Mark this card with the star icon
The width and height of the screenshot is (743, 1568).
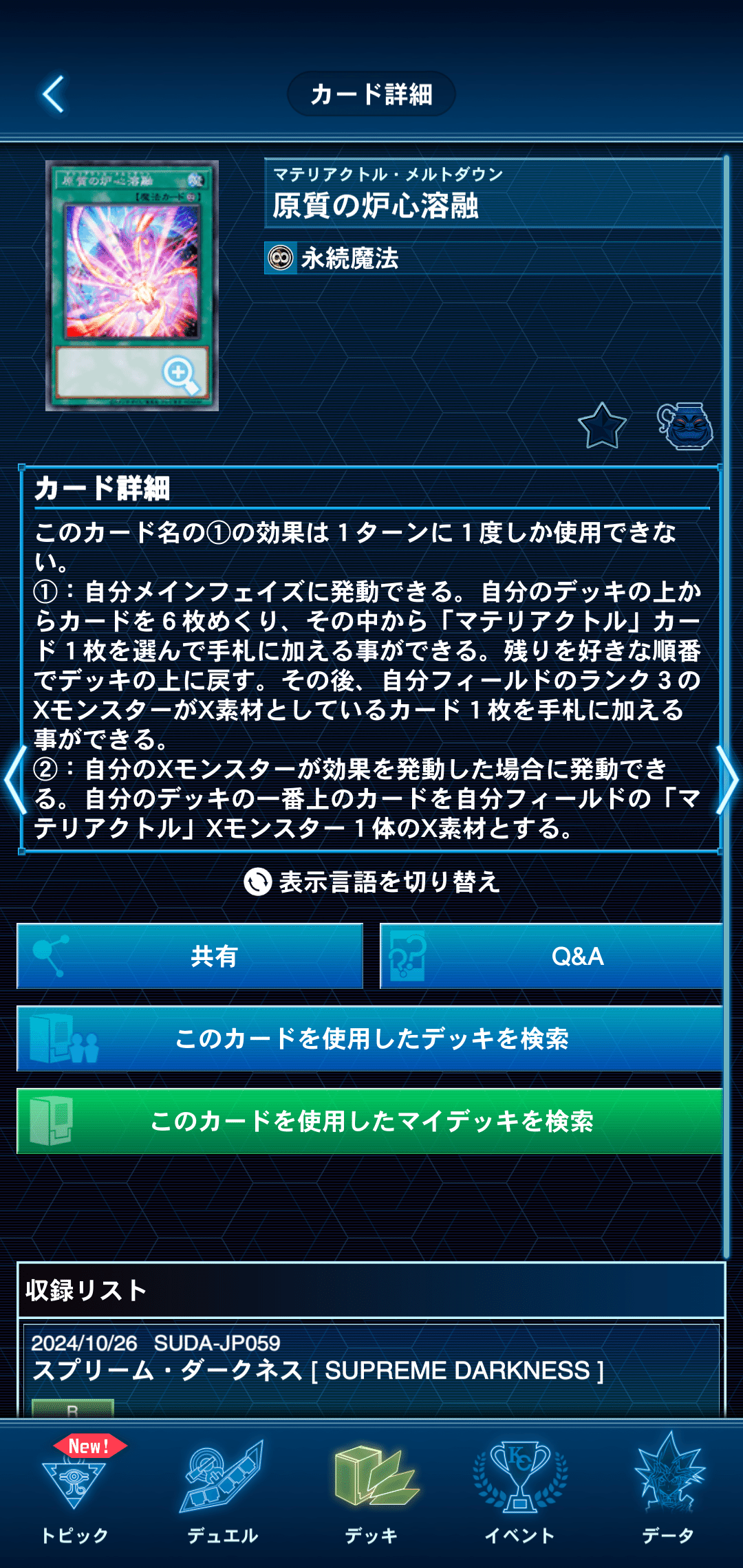pos(602,426)
